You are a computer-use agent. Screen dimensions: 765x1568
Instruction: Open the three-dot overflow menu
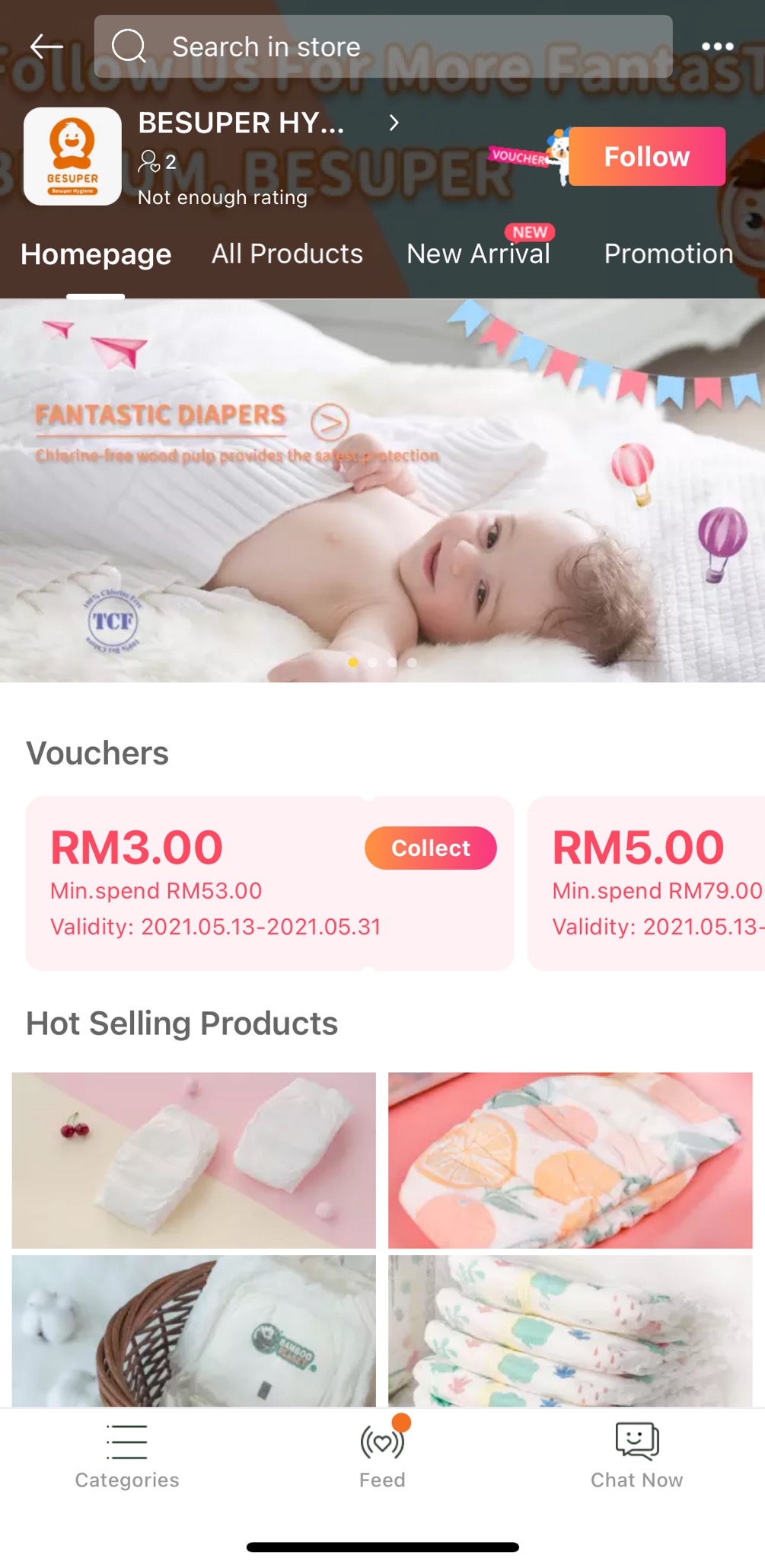(x=717, y=46)
